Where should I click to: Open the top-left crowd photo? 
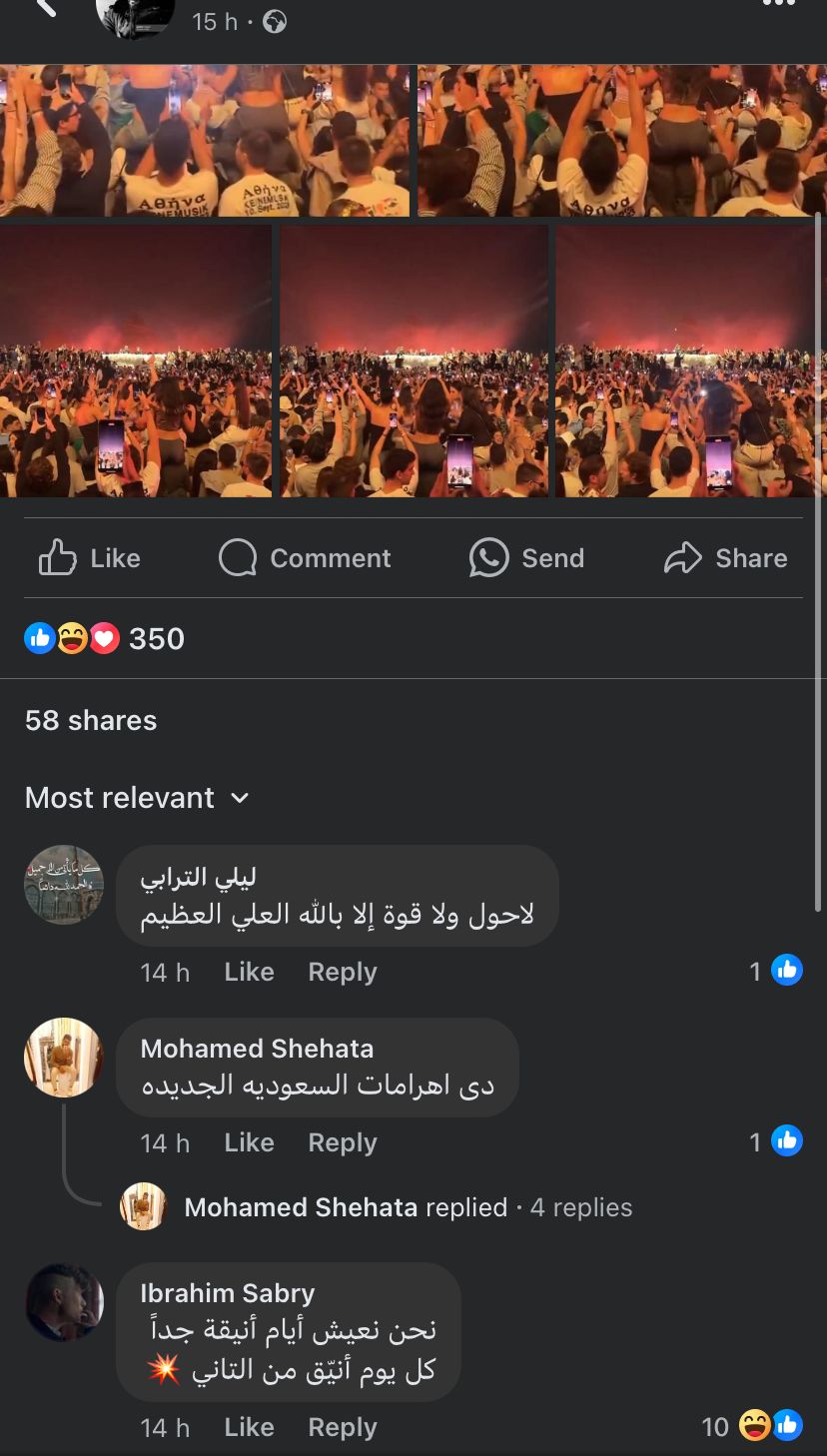[x=205, y=140]
